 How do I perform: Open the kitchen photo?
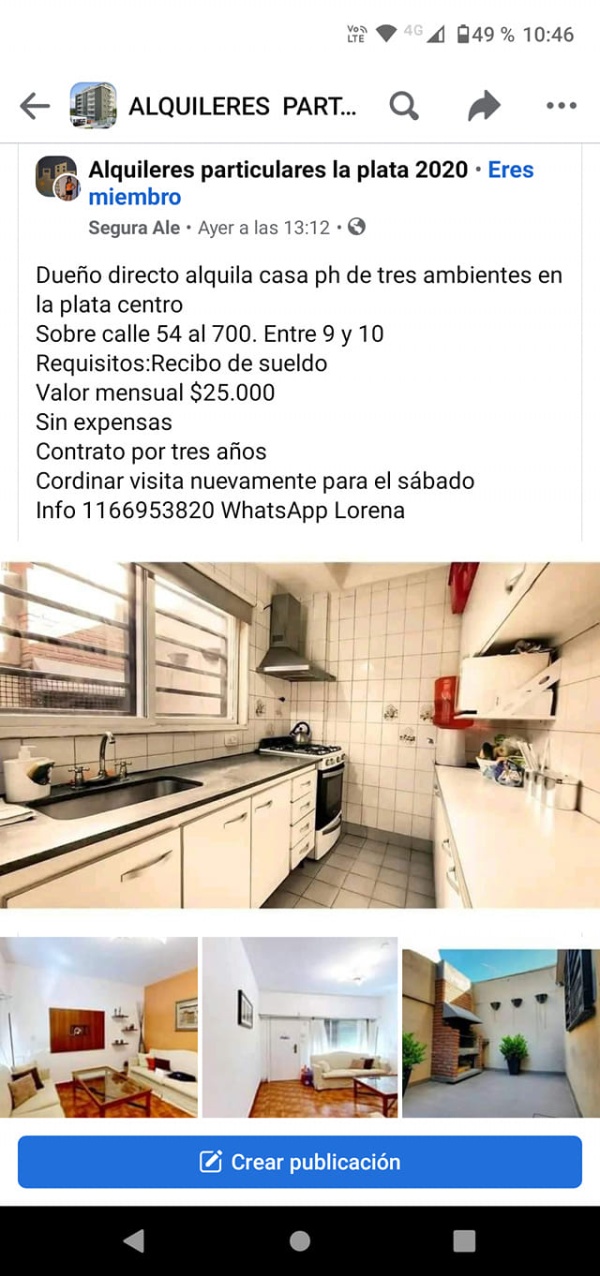pos(300,735)
